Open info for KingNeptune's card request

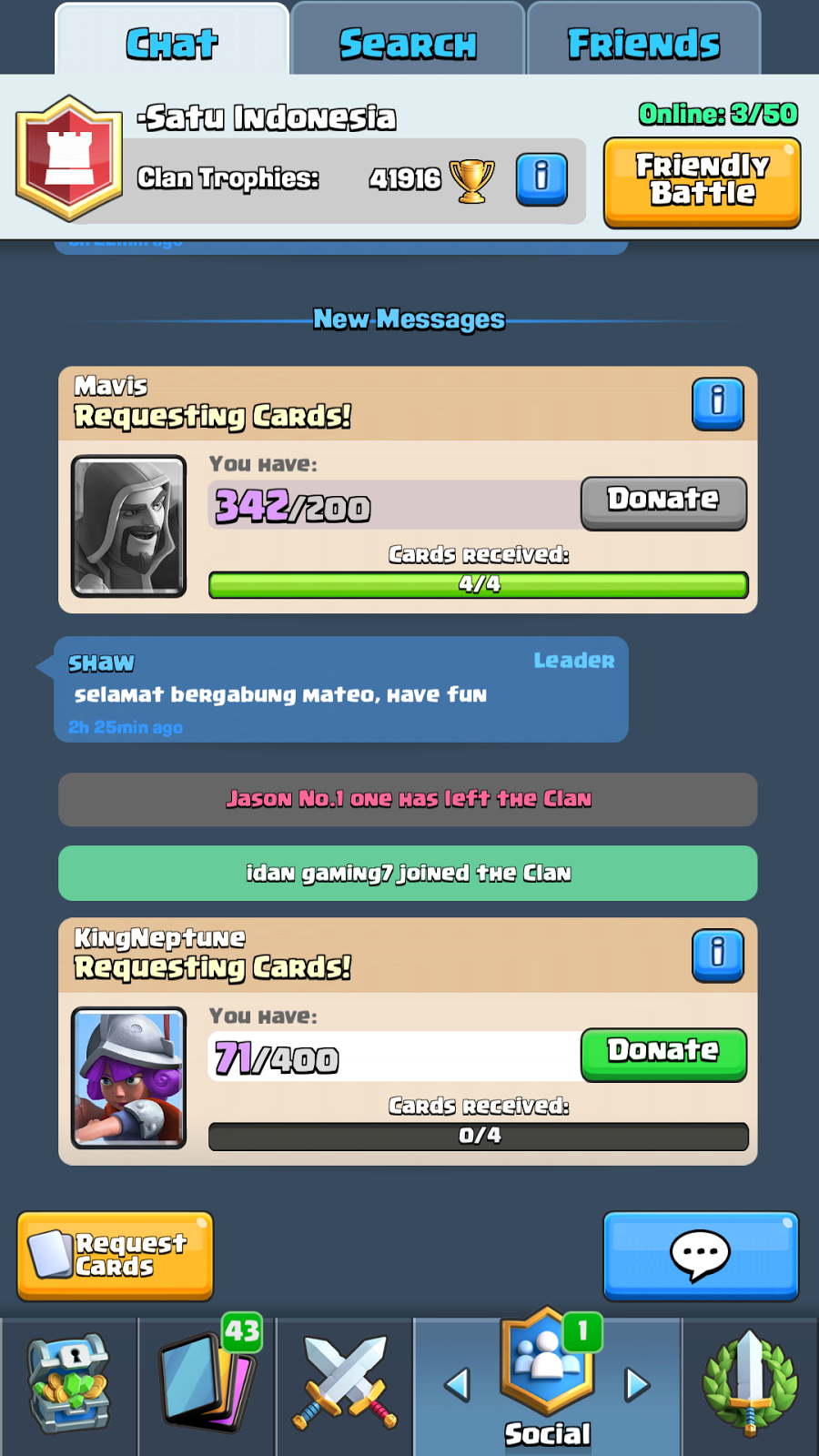tap(717, 955)
